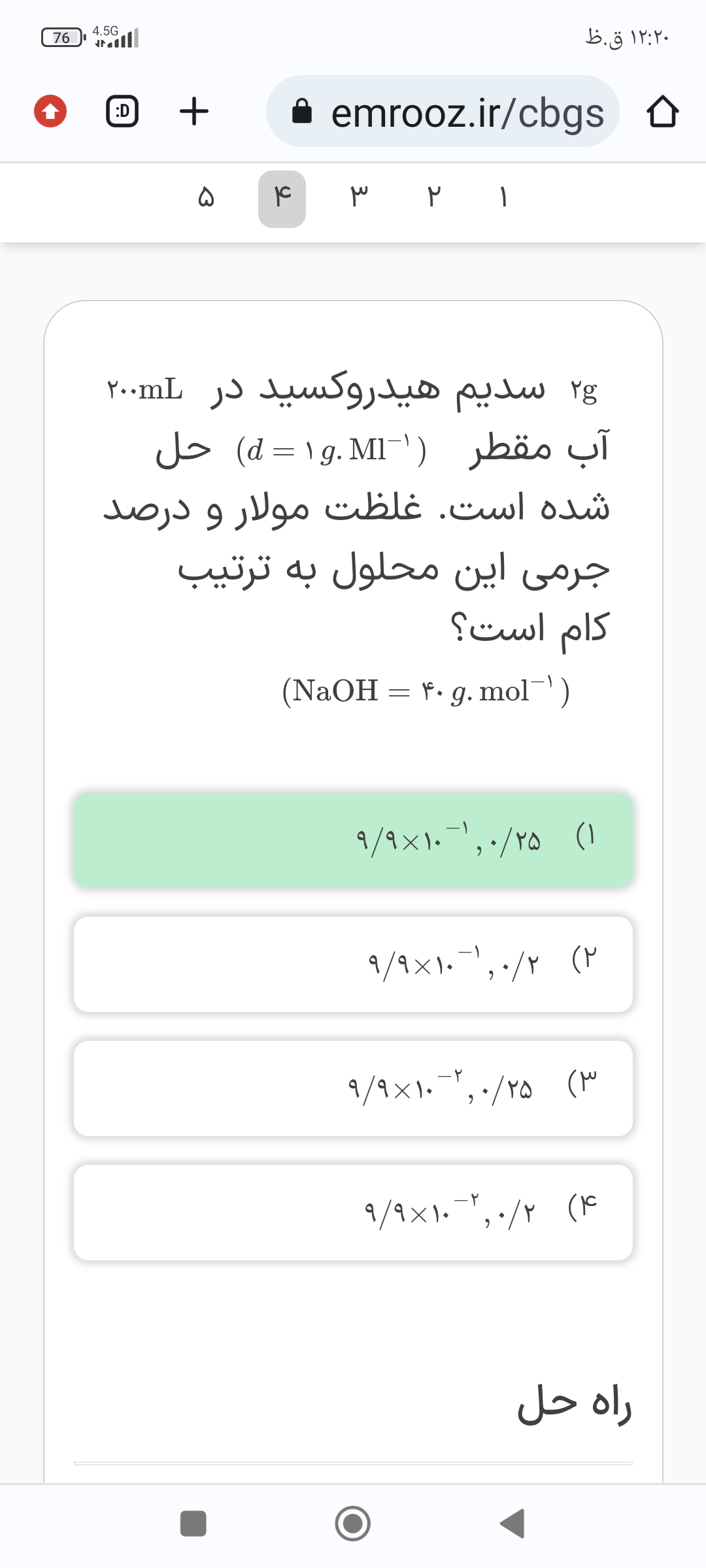Go back with the system back button
The width and height of the screenshot is (706, 1568).
pos(513,1523)
